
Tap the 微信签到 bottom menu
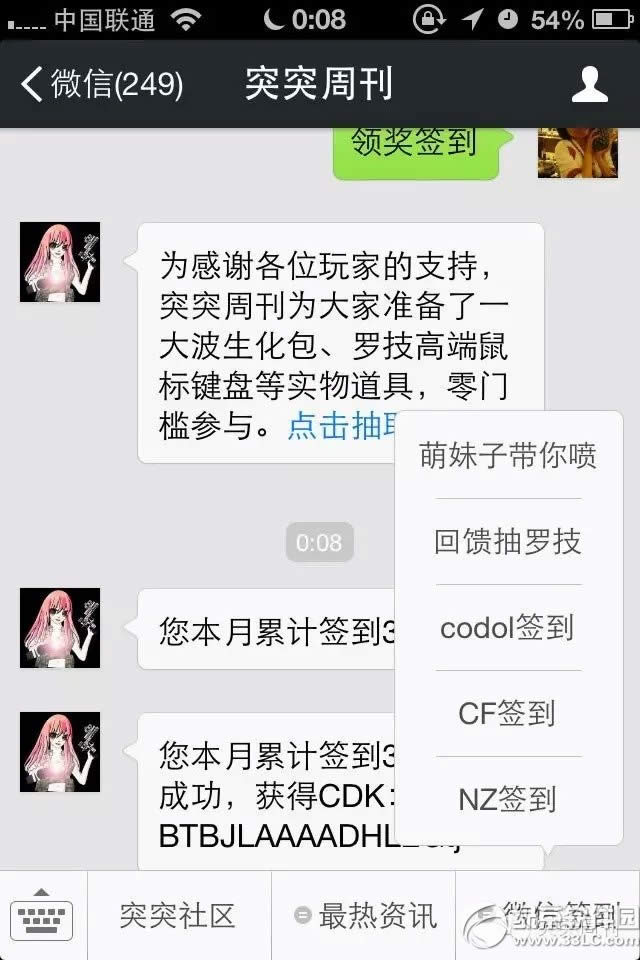coord(548,915)
